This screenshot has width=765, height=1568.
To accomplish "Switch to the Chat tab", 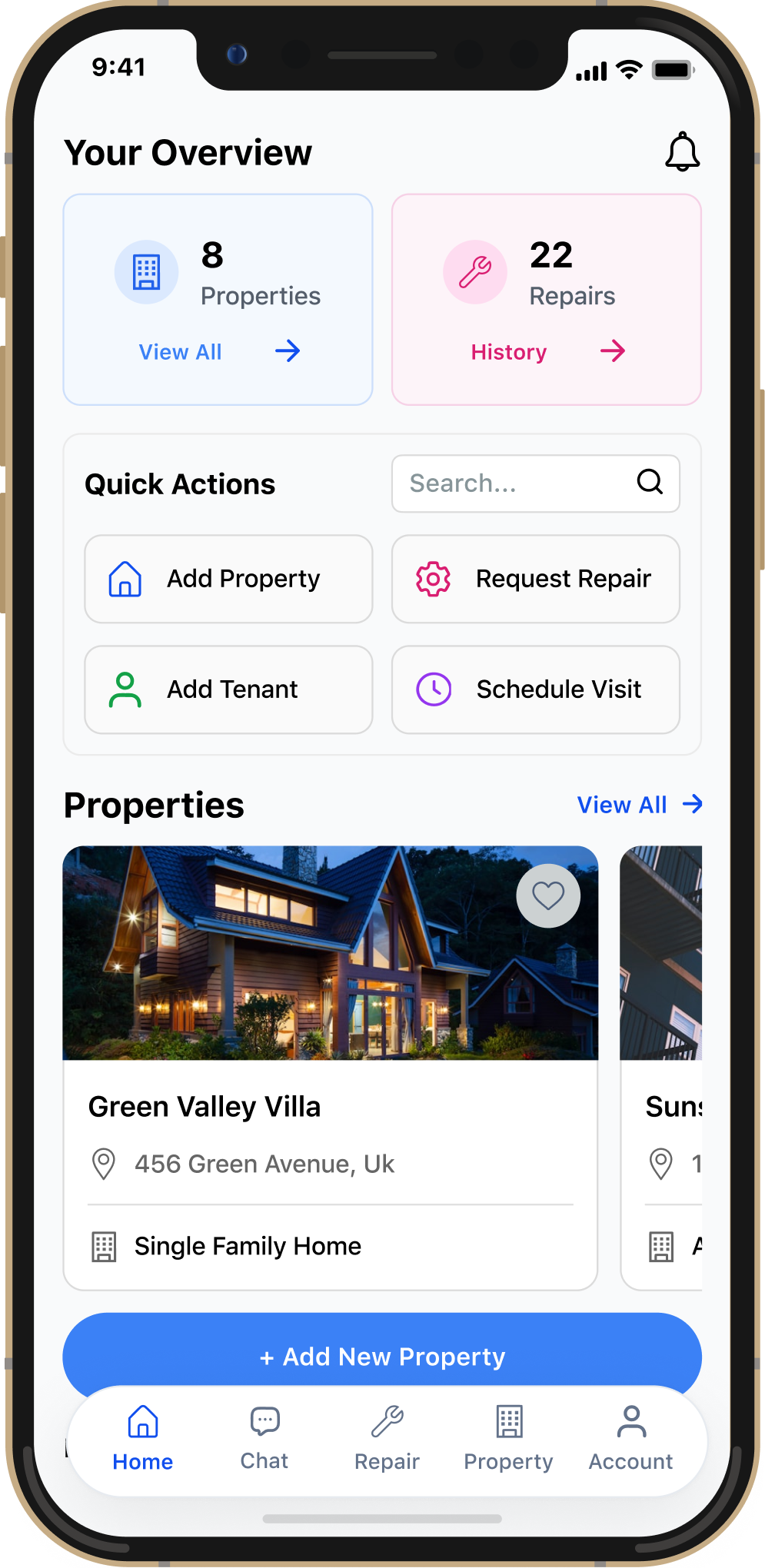I will (x=264, y=1438).
